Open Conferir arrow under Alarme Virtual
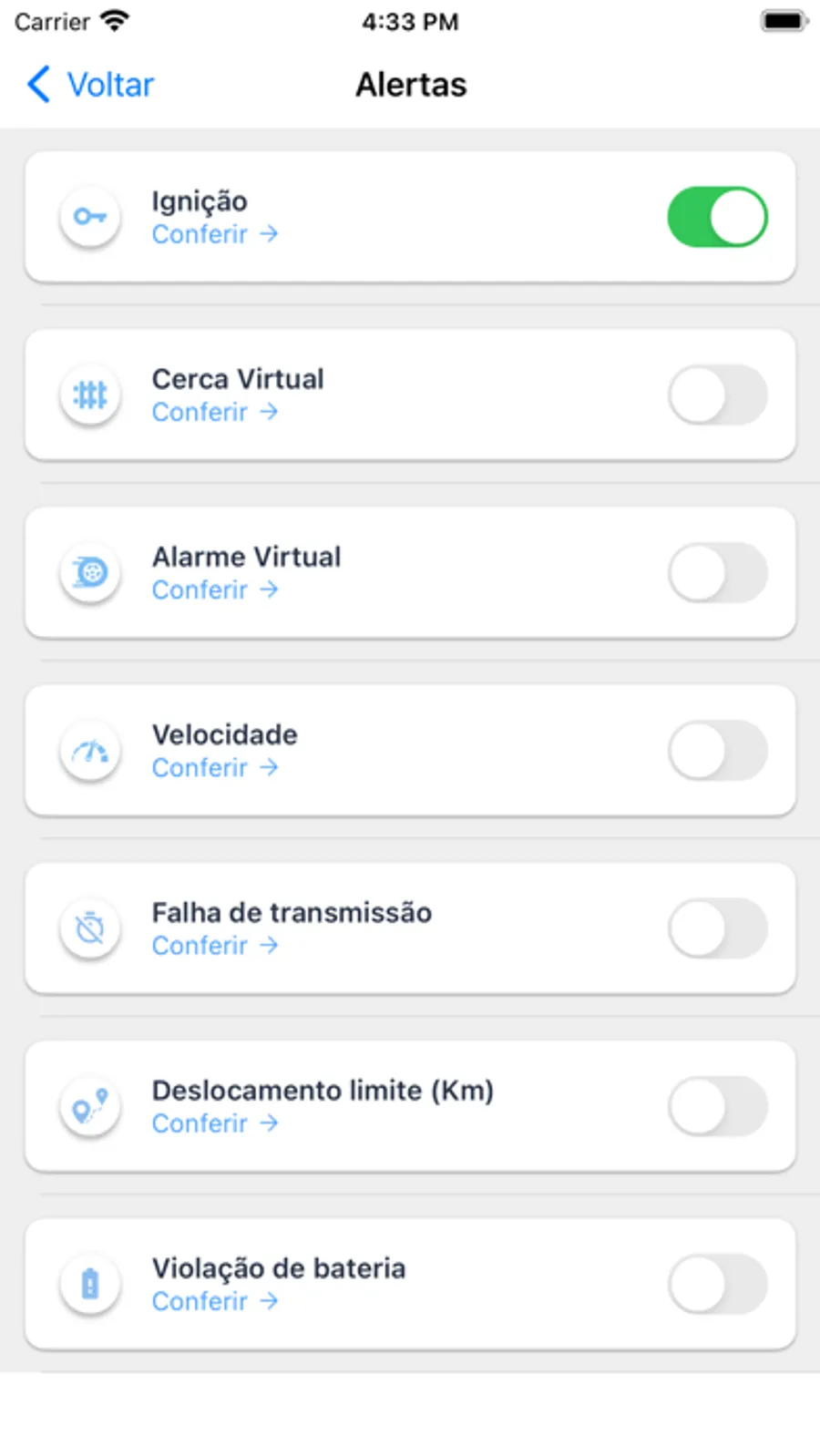This screenshot has height=1456, width=820. pyautogui.click(x=215, y=590)
